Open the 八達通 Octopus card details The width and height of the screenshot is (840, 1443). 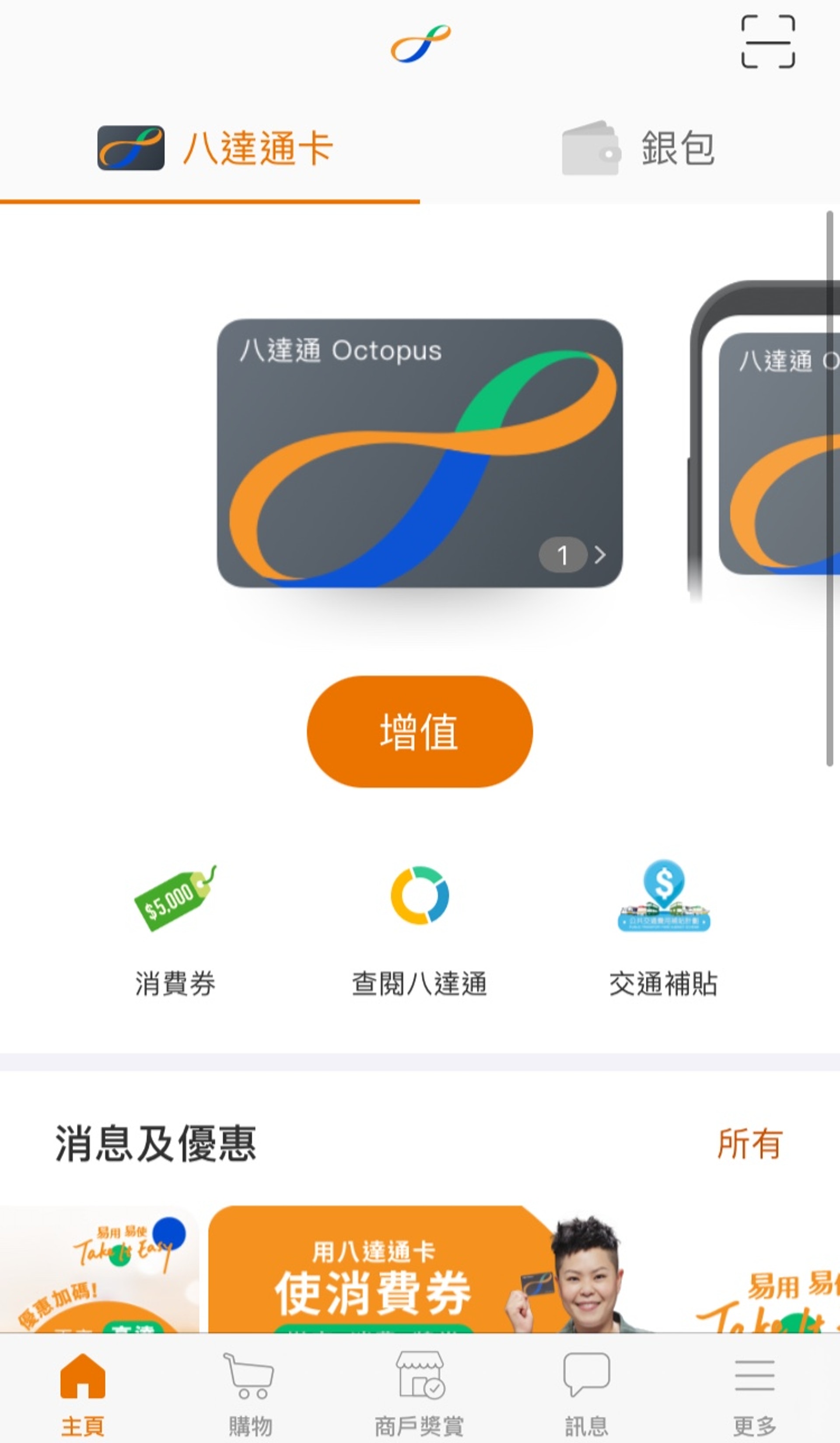pyautogui.click(x=420, y=453)
